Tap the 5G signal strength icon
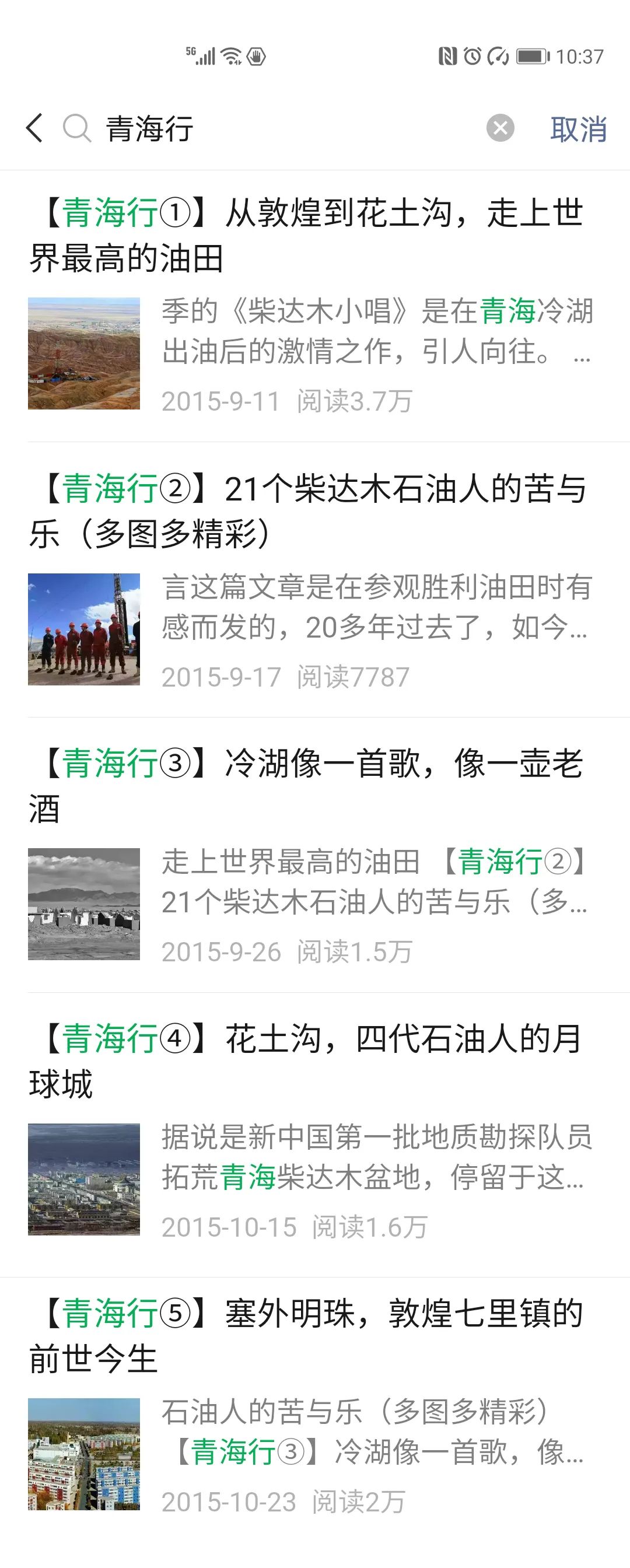 [x=201, y=57]
